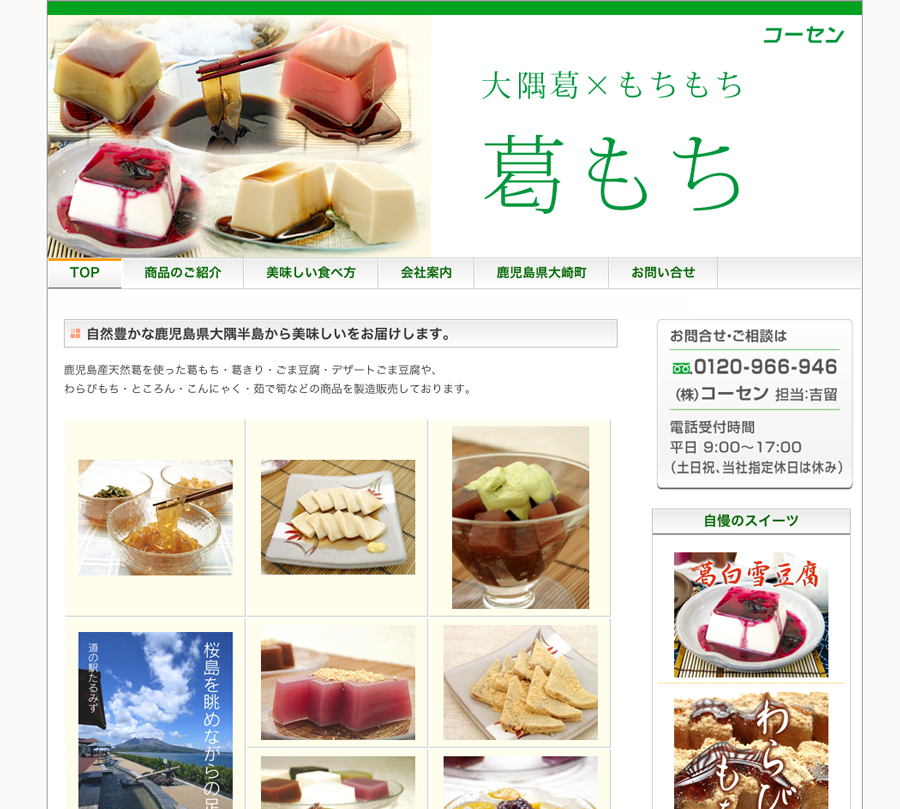Open the 葛白雪豆腐 sweets banner
The image size is (900, 809).
(x=751, y=615)
